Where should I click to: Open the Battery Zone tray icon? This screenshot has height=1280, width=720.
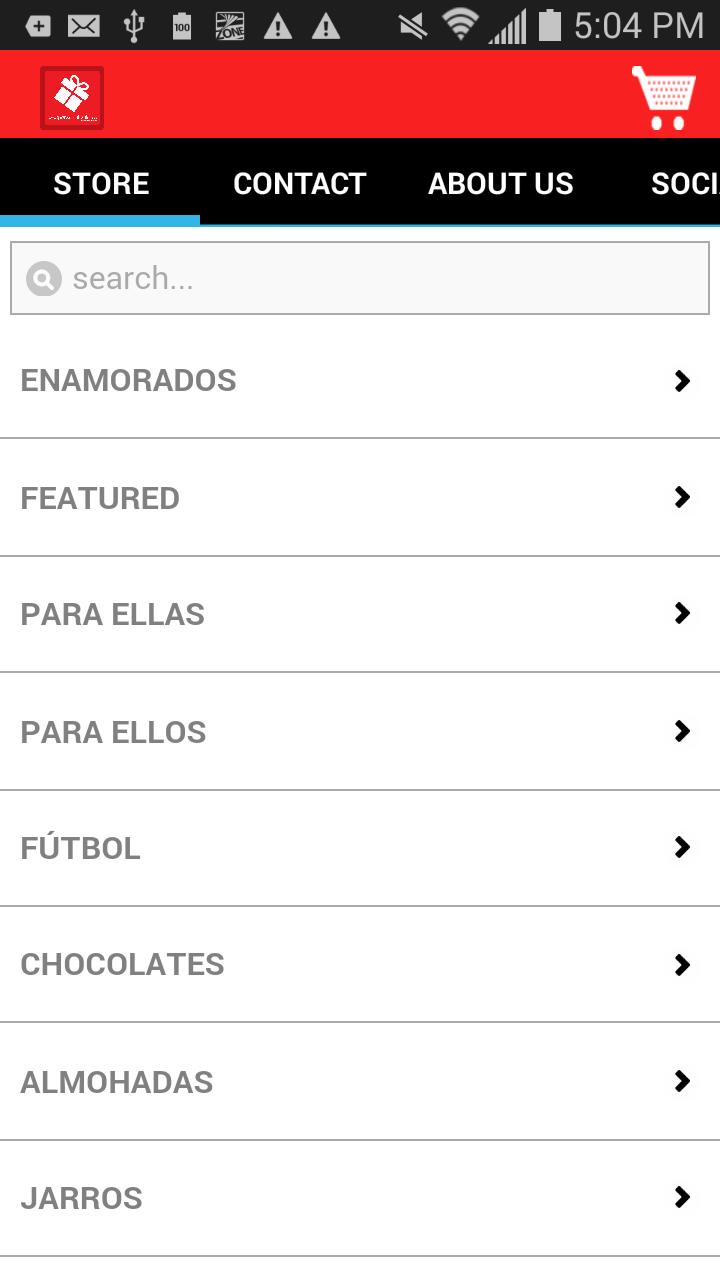click(228, 24)
